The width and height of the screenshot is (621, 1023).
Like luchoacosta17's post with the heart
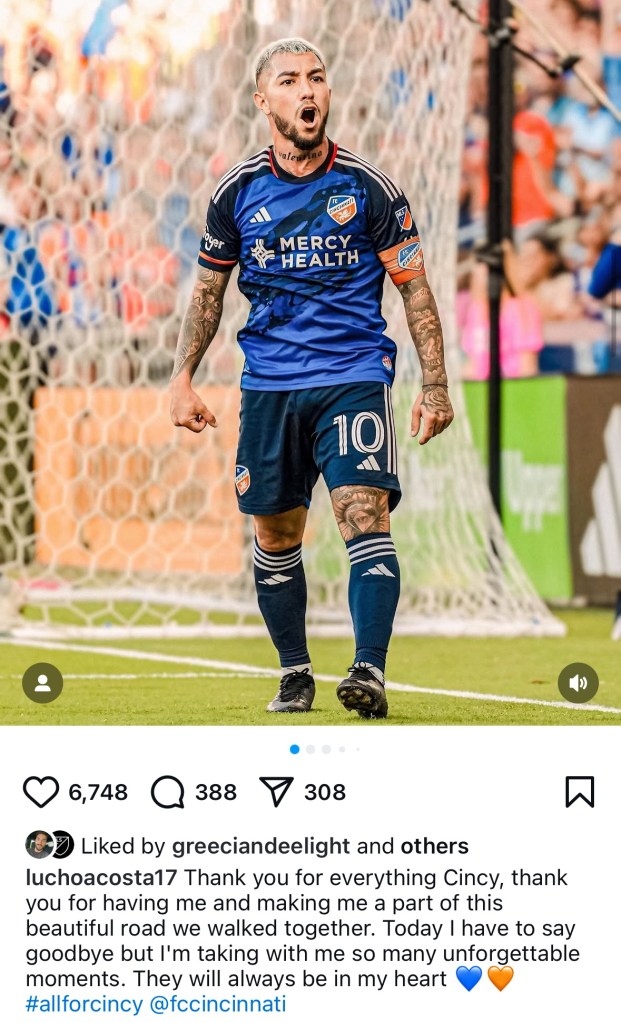pyautogui.click(x=41, y=792)
